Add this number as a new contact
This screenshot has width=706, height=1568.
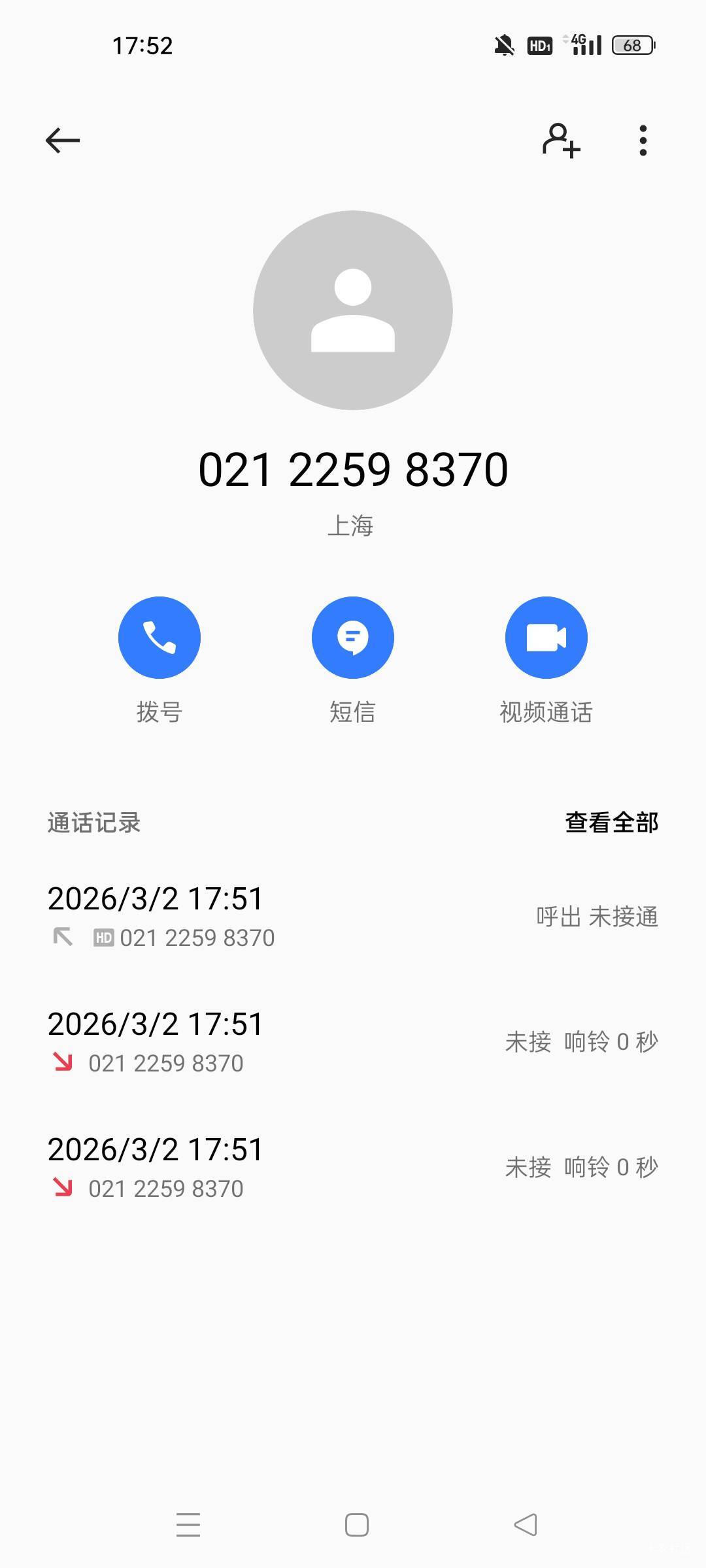(561, 140)
